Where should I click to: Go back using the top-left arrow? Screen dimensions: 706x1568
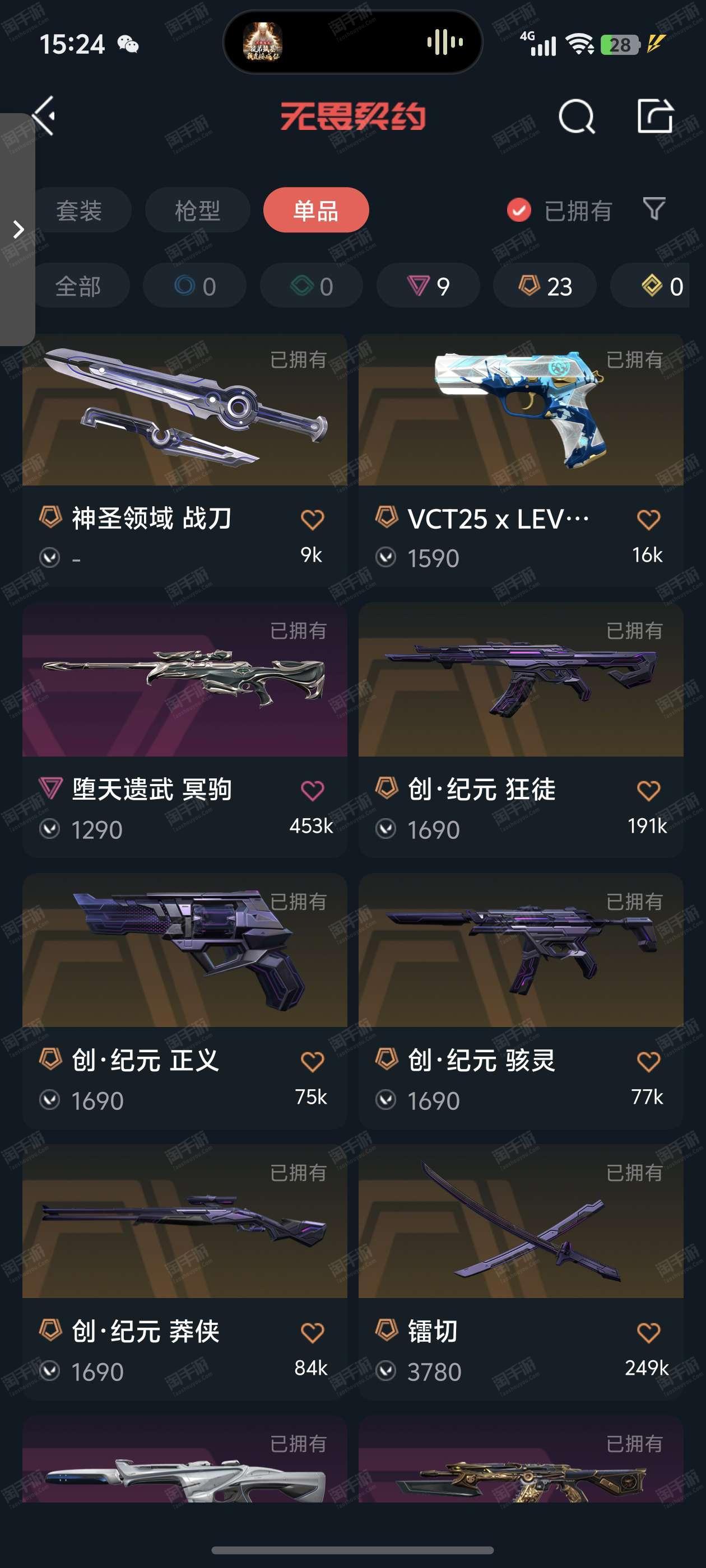44,116
